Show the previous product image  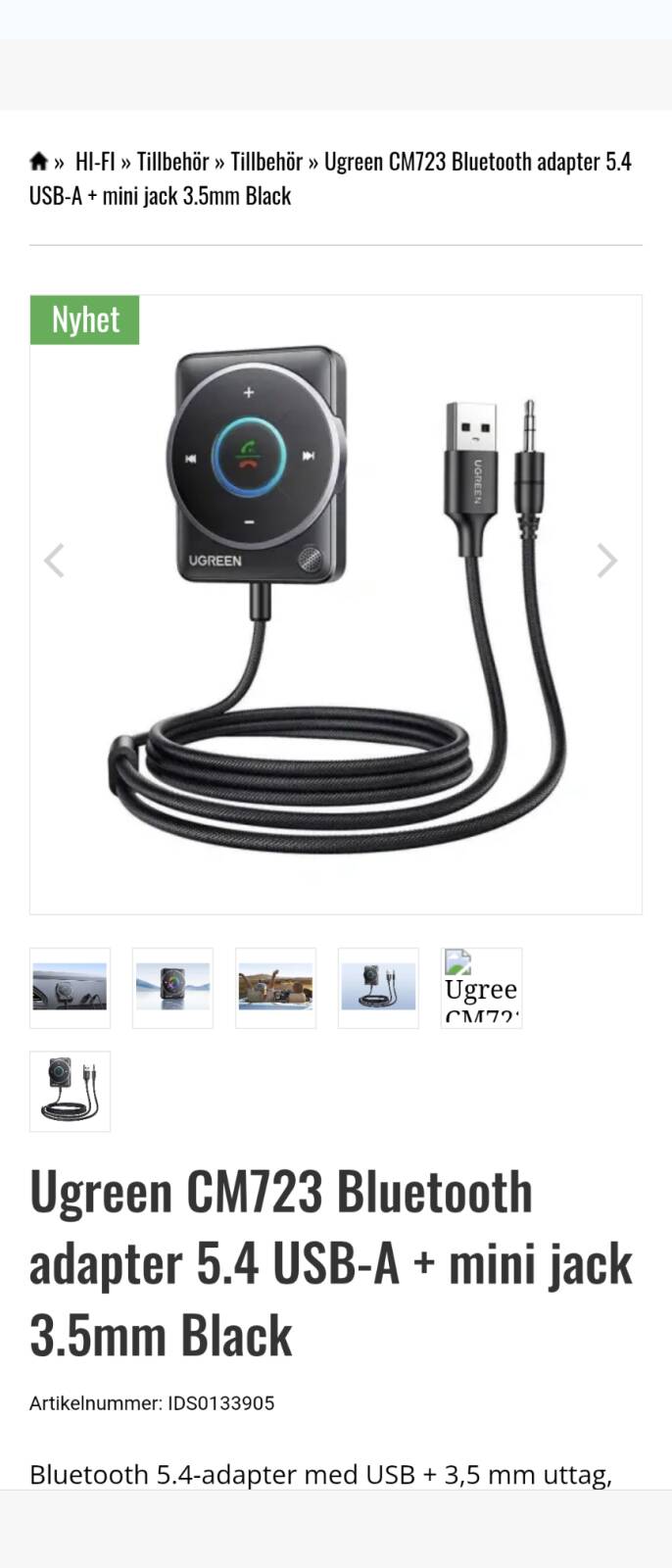pos(55,561)
